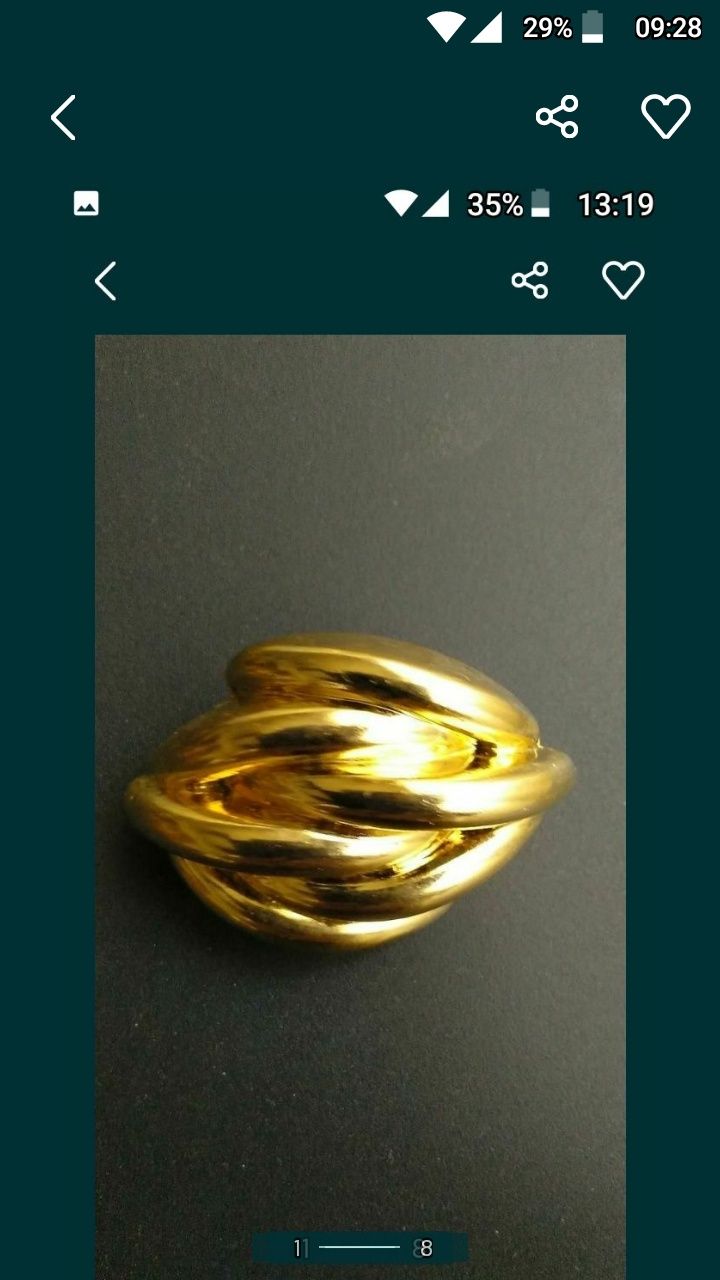Open the gold ring photo full screen
This screenshot has width=720, height=1280.
coord(360,790)
